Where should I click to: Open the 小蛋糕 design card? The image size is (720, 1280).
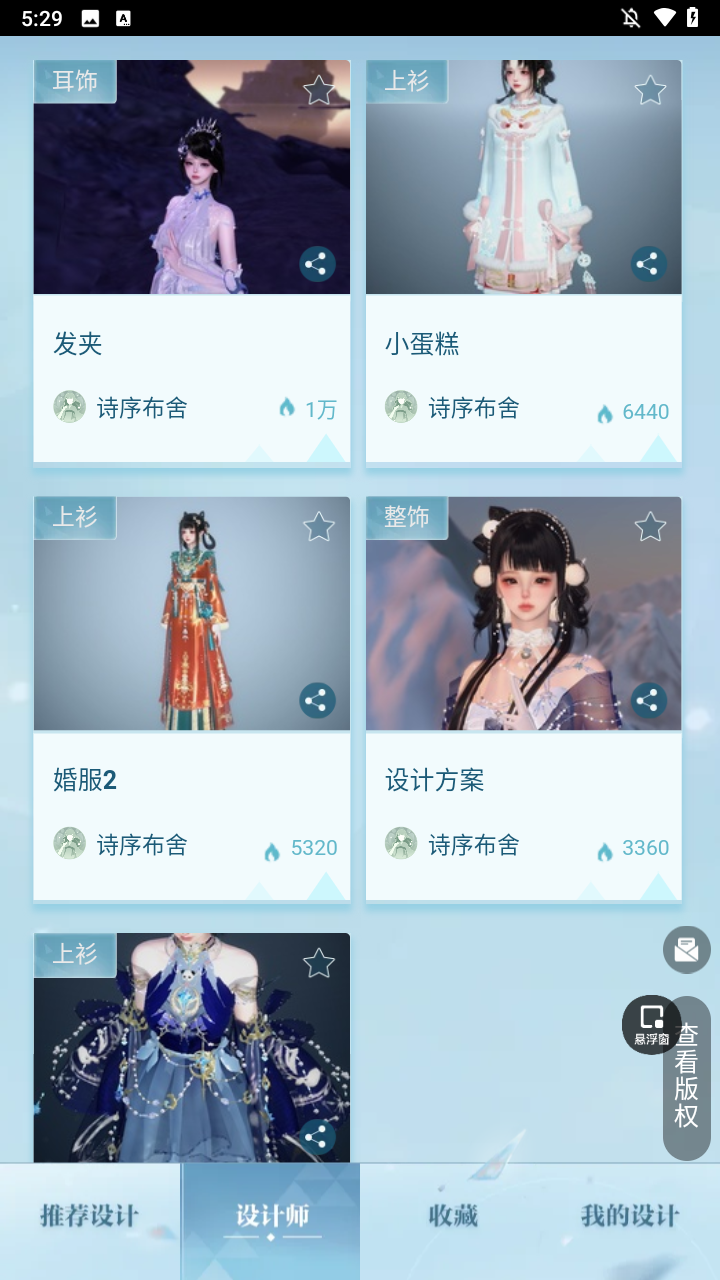[x=523, y=345]
